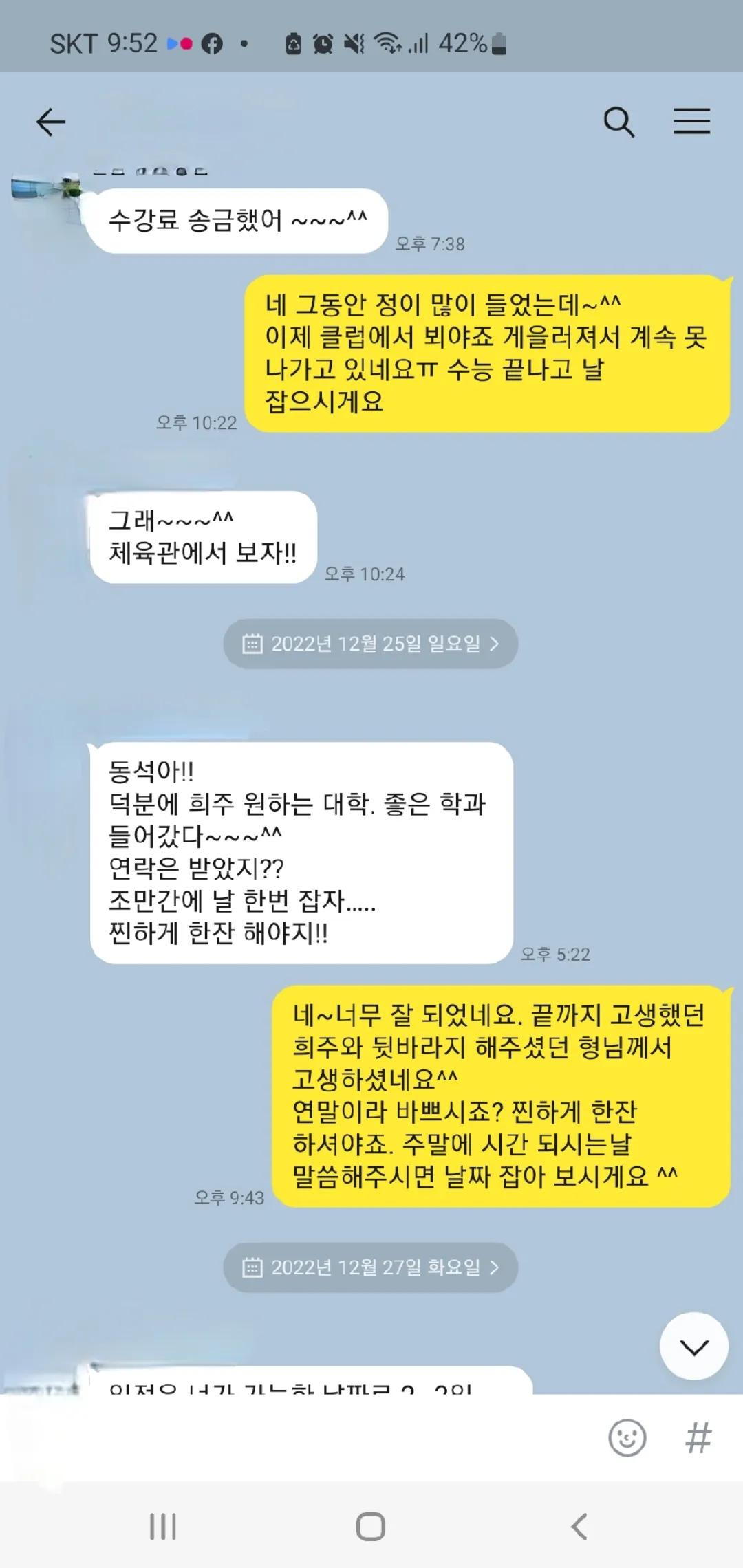Open the chat room hamburger menu

pos(691,122)
